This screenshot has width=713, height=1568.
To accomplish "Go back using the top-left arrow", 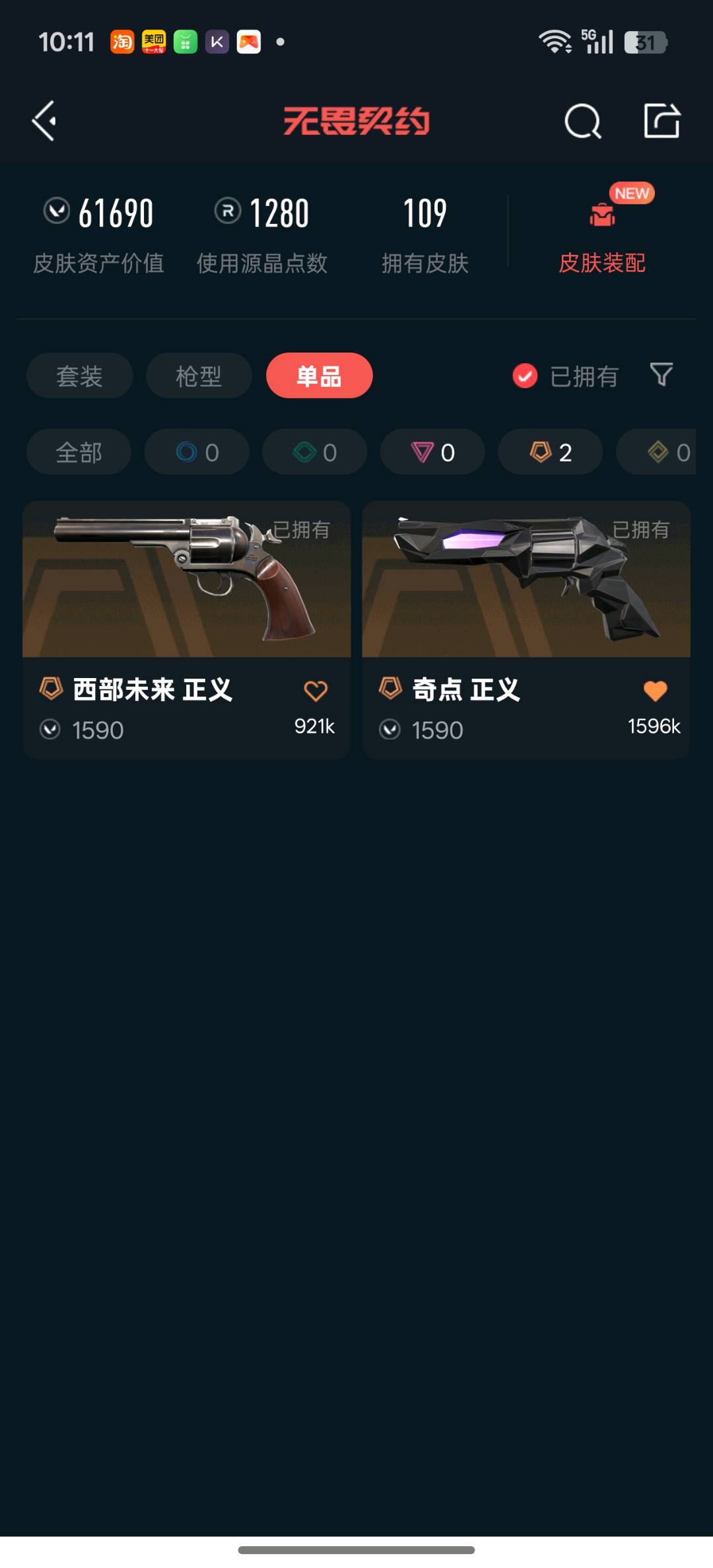I will [x=44, y=121].
